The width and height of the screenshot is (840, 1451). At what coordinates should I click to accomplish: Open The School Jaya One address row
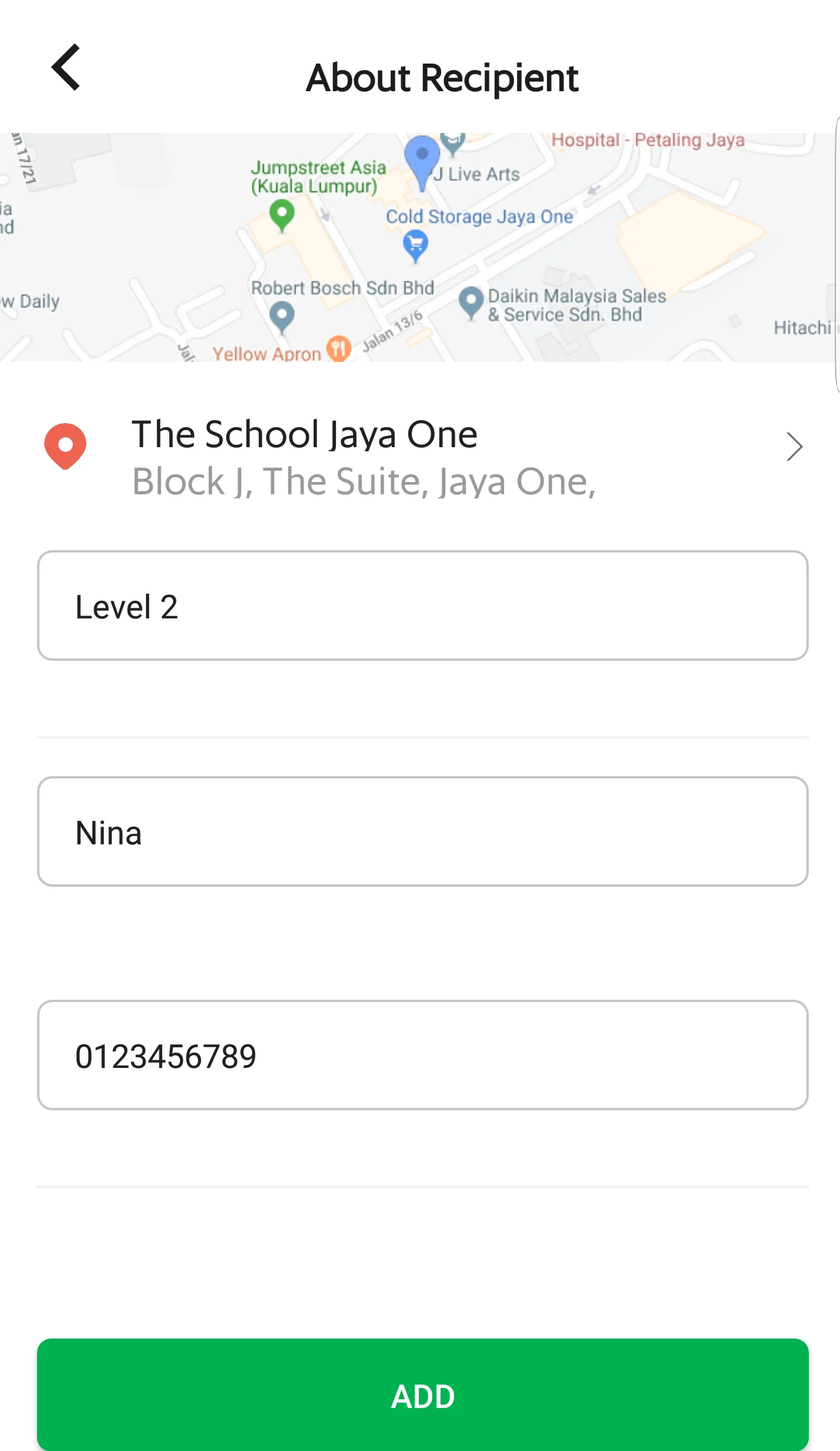[421, 457]
